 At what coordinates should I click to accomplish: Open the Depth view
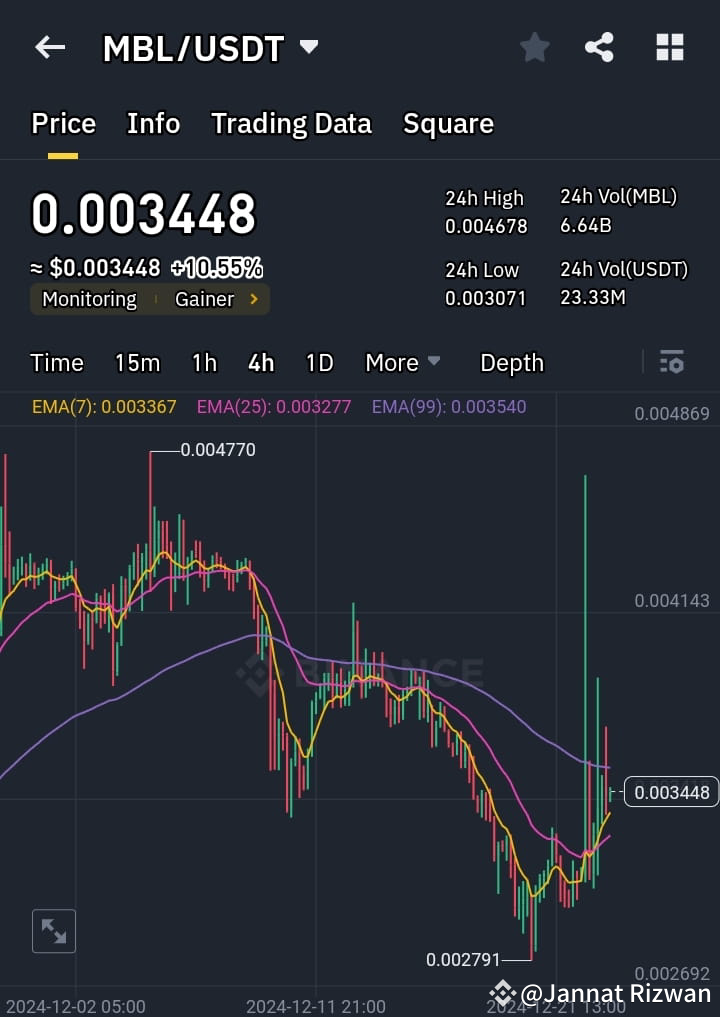click(x=511, y=363)
